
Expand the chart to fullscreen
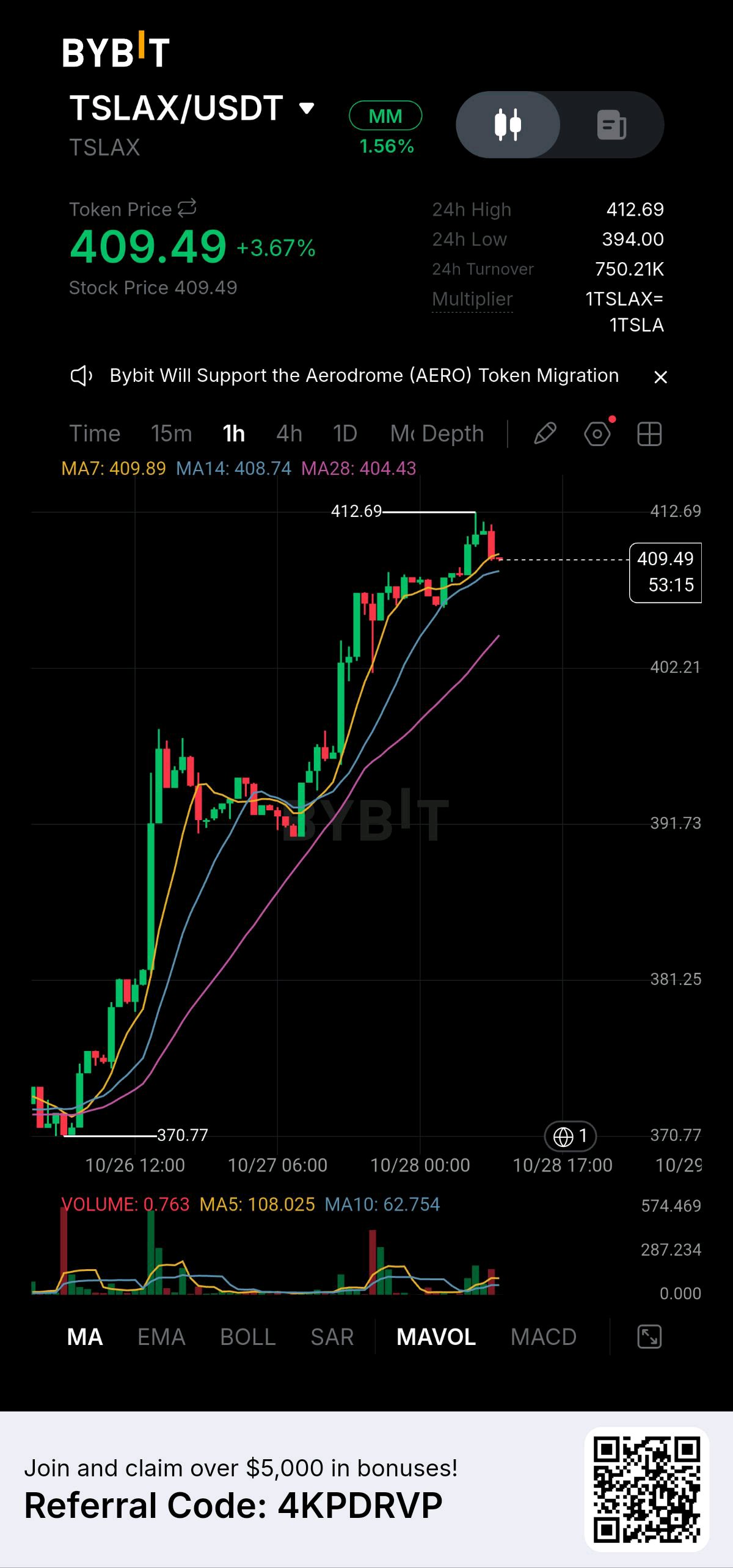[x=649, y=1337]
